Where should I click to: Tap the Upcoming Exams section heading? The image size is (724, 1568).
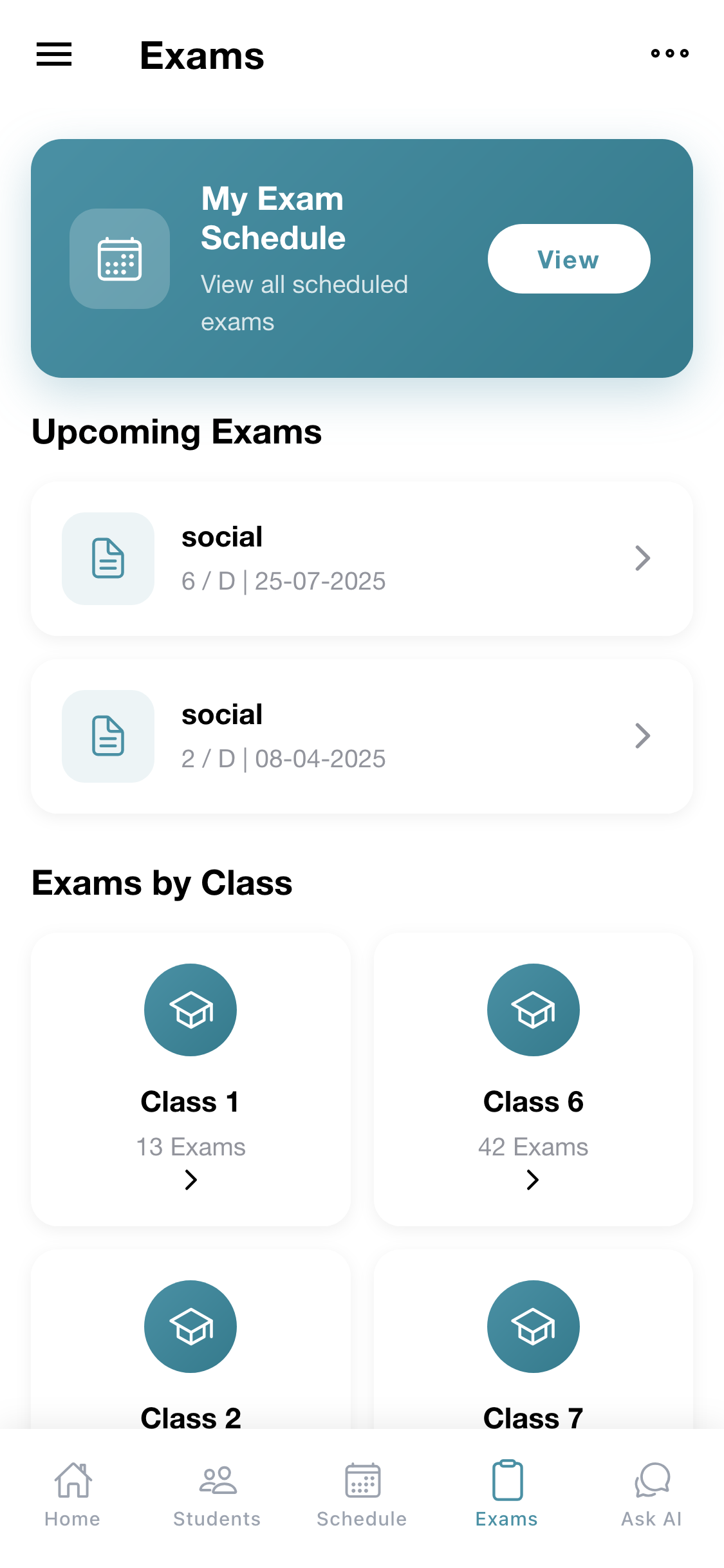point(177,432)
